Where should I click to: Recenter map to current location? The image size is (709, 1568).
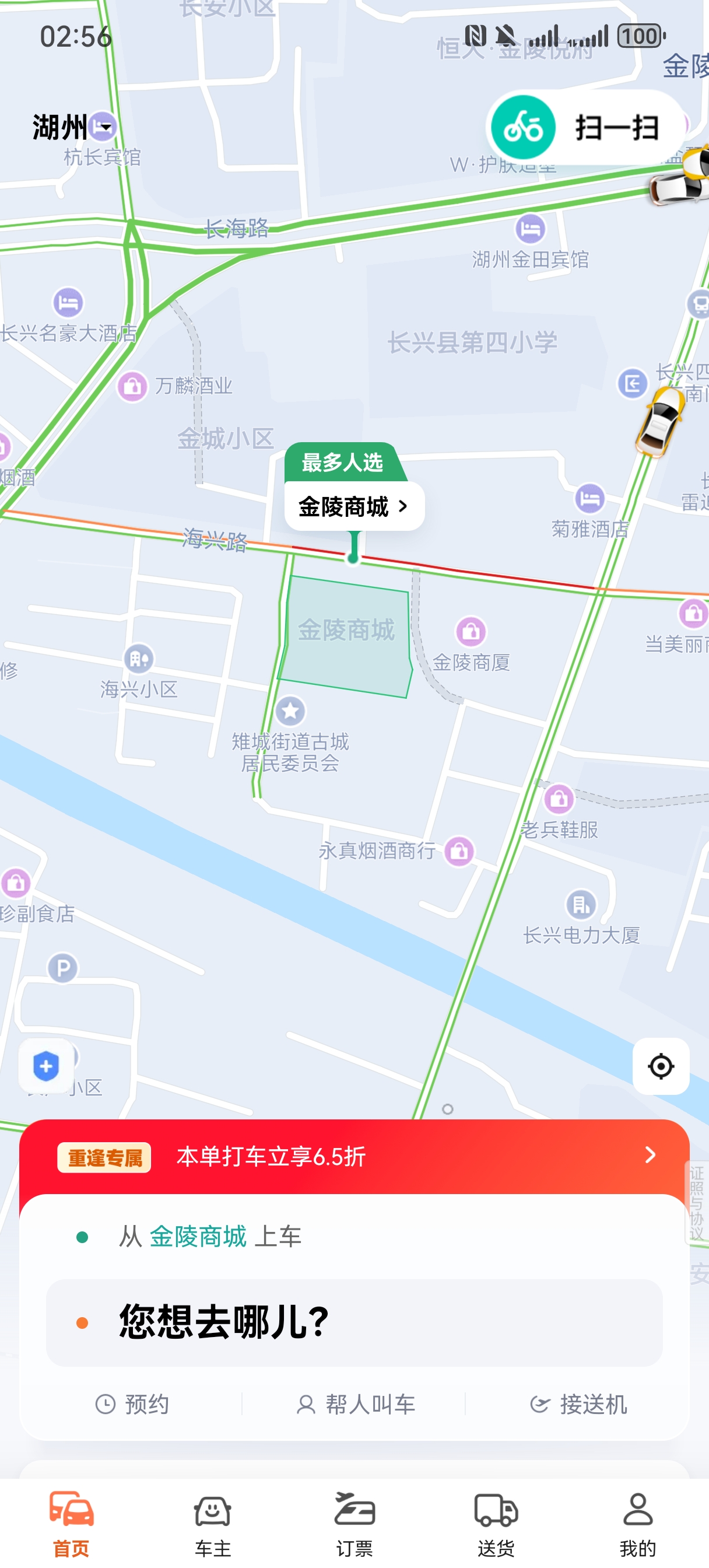click(x=660, y=1066)
